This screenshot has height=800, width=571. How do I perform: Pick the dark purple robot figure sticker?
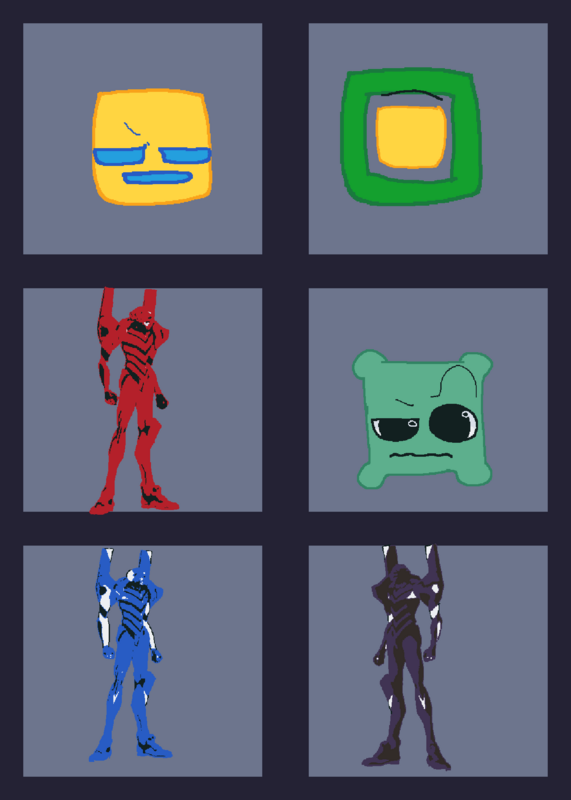coord(407,658)
